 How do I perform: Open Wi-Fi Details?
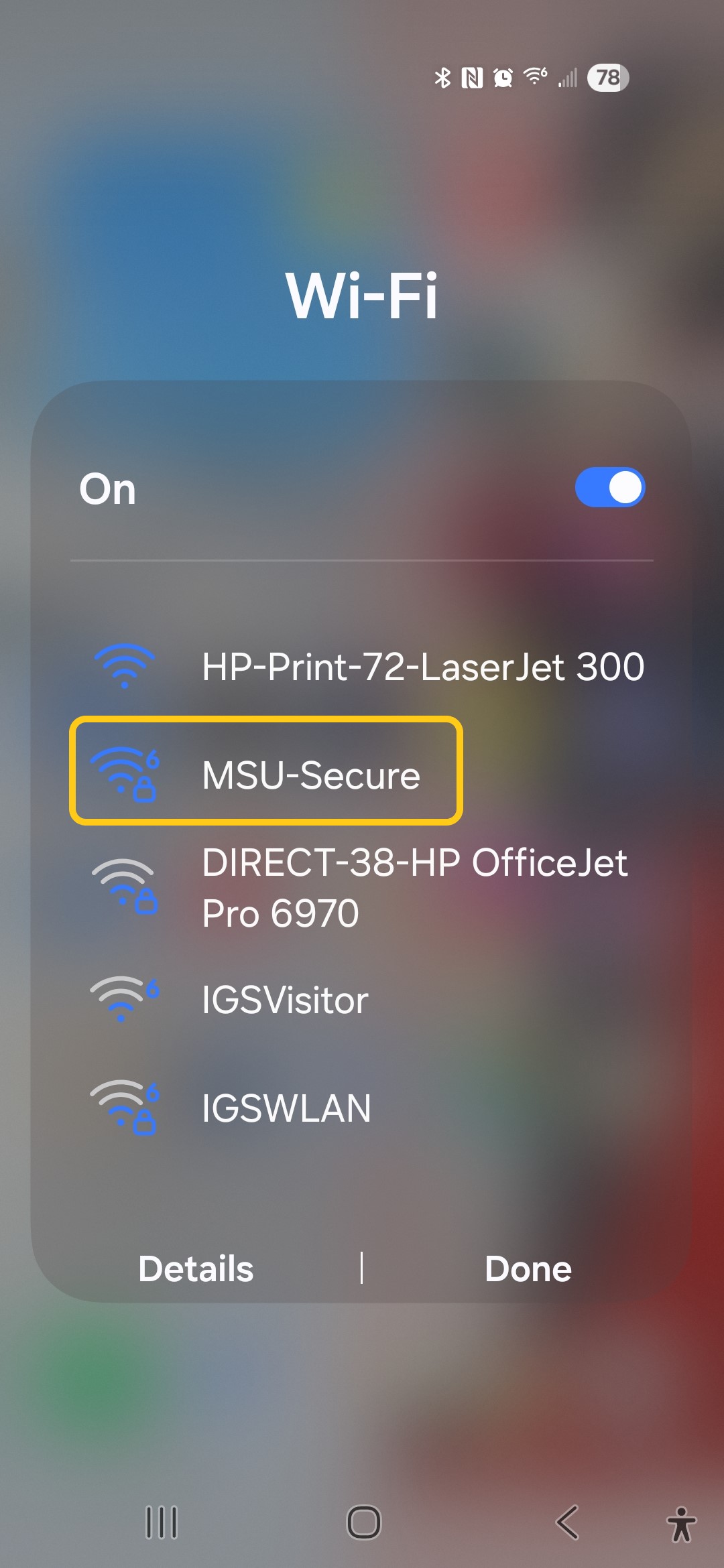tap(196, 1268)
